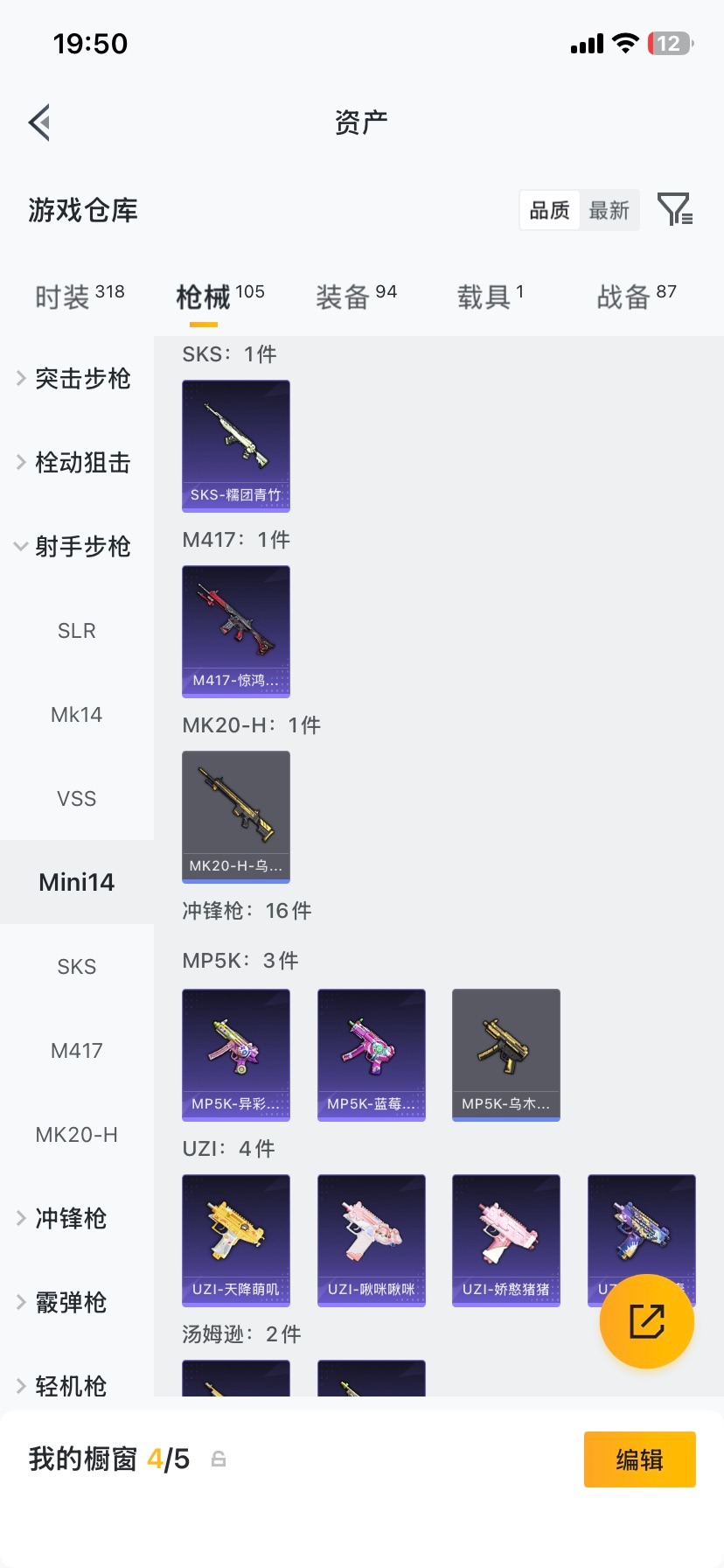Viewport: 724px width, 1568px height.
Task: Tap the lock icon beside 我的橱窗
Action: point(218,1459)
